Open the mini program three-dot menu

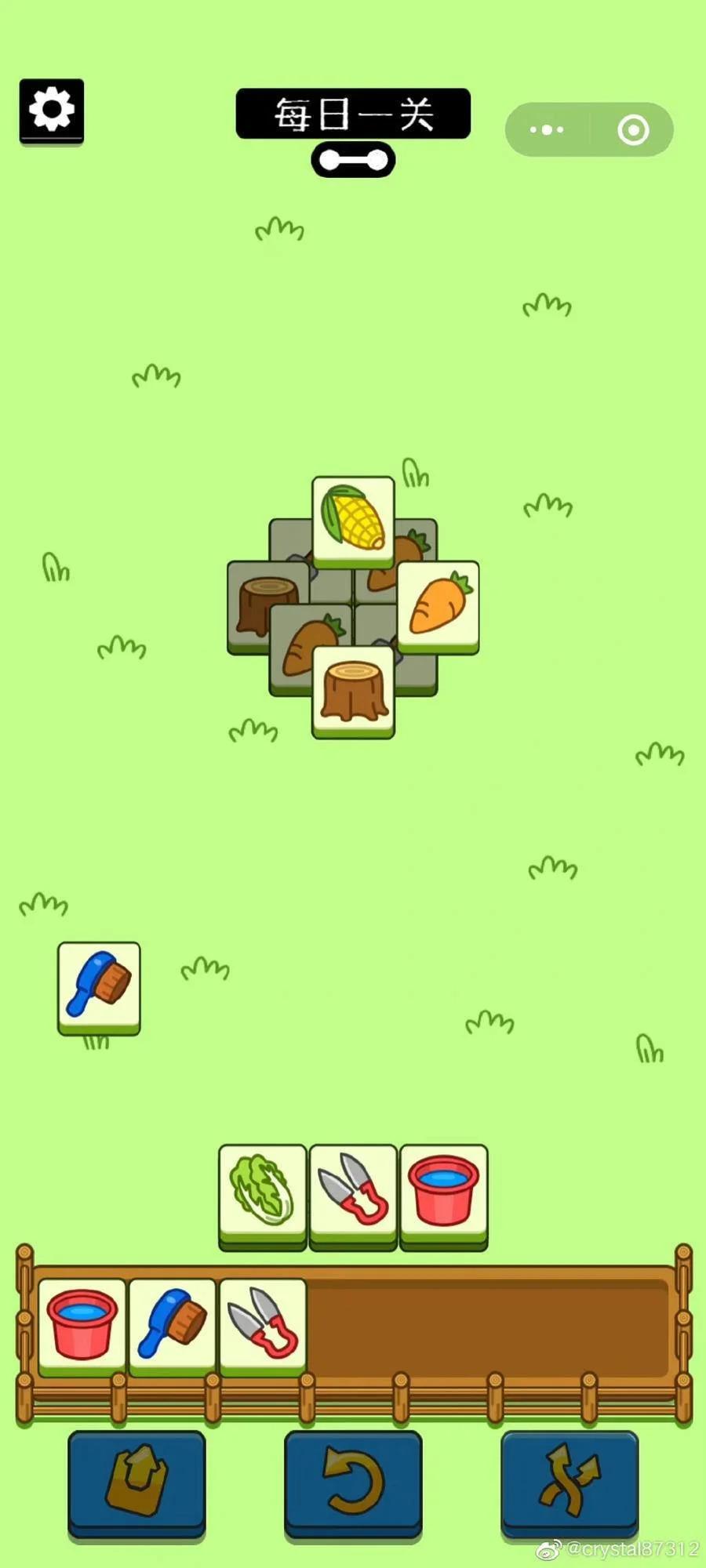547,129
